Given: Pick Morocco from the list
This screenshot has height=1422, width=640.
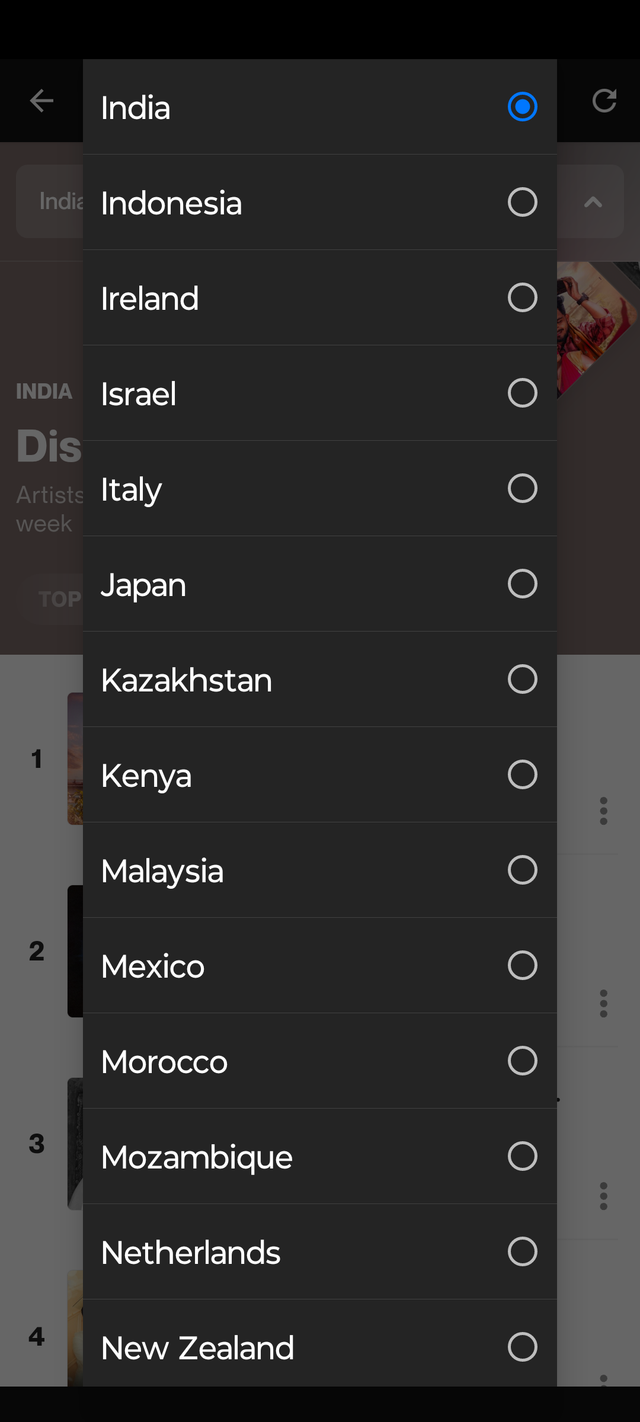Looking at the screenshot, I should pos(320,1061).
